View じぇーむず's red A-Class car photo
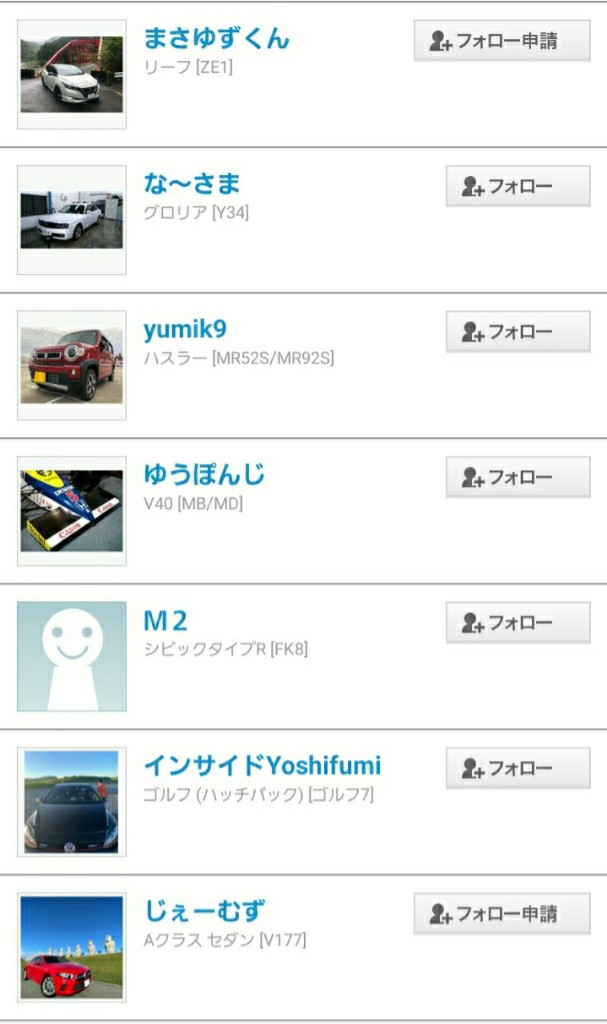This screenshot has height=1024, width=607. (72, 948)
